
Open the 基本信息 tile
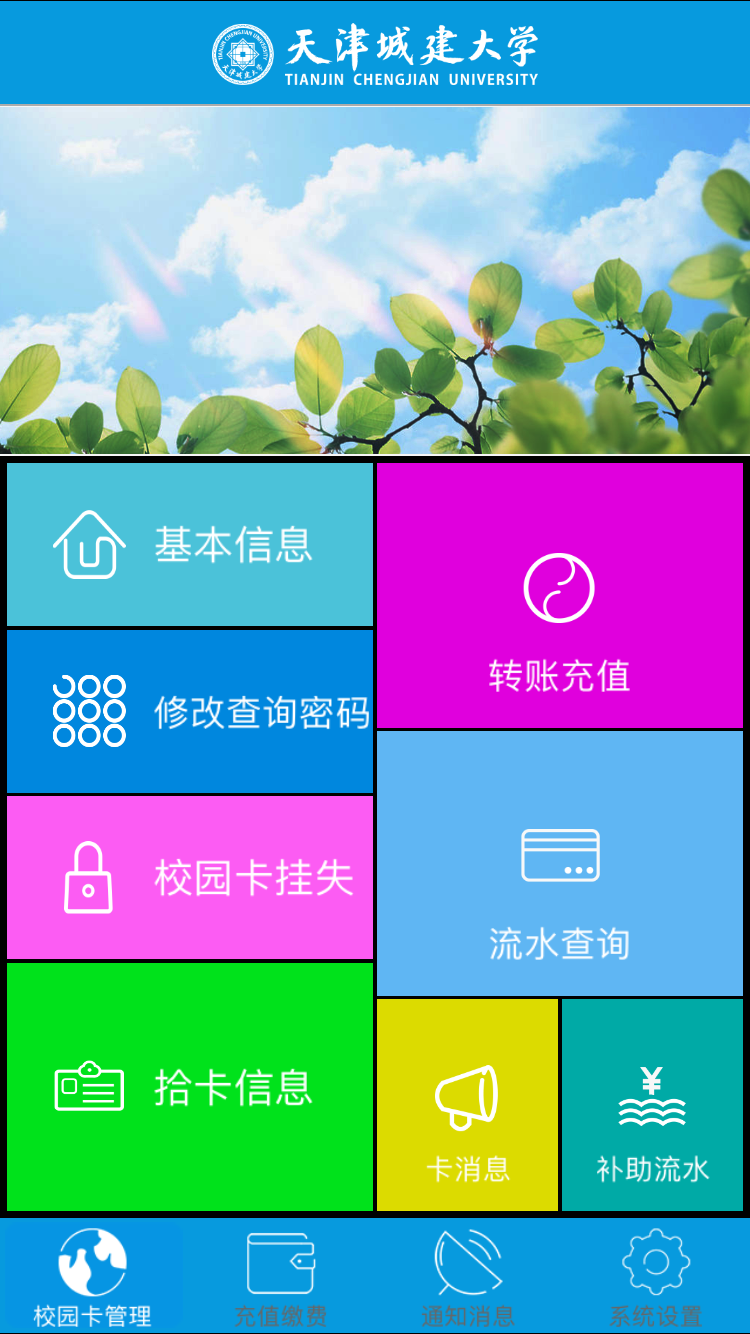click(190, 544)
